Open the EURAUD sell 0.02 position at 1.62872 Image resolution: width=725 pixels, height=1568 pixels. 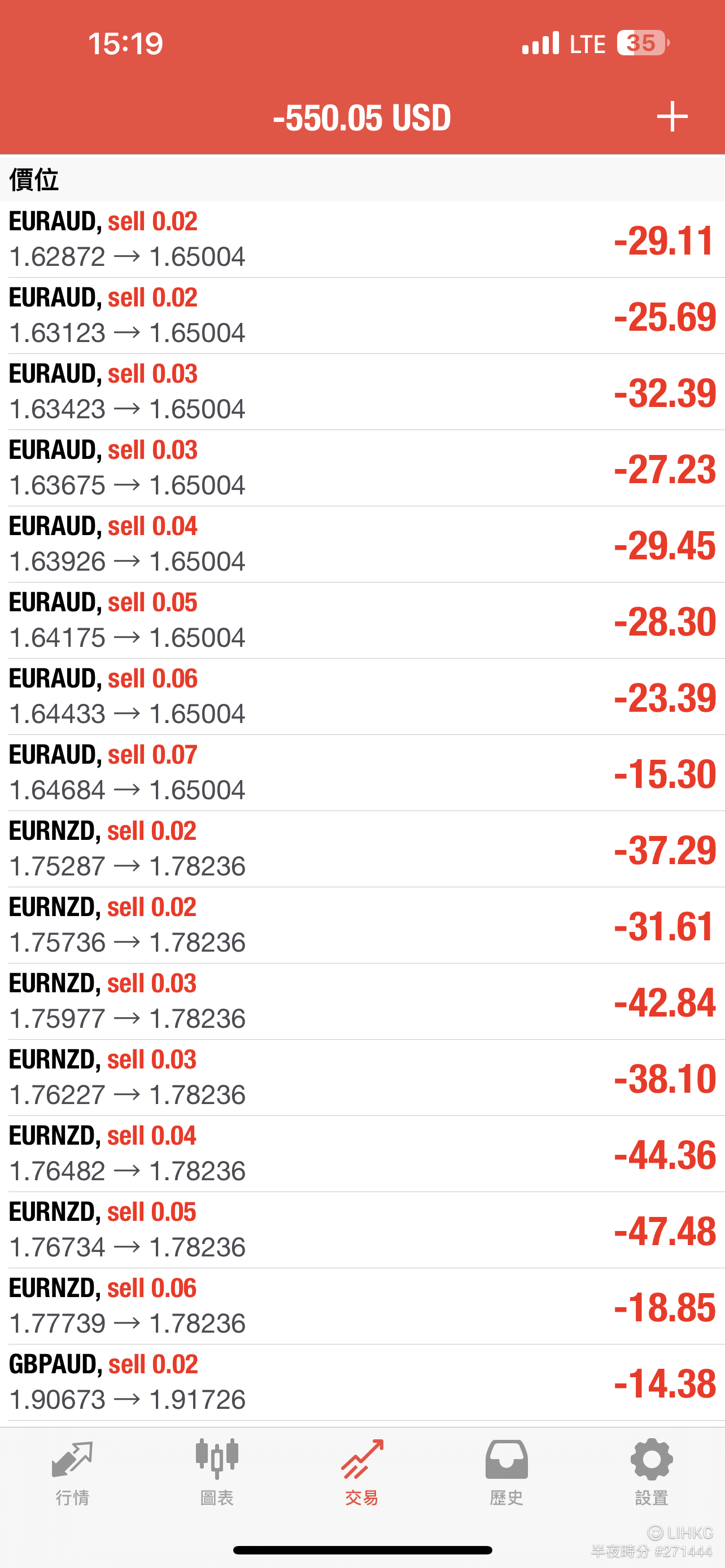coord(362,240)
